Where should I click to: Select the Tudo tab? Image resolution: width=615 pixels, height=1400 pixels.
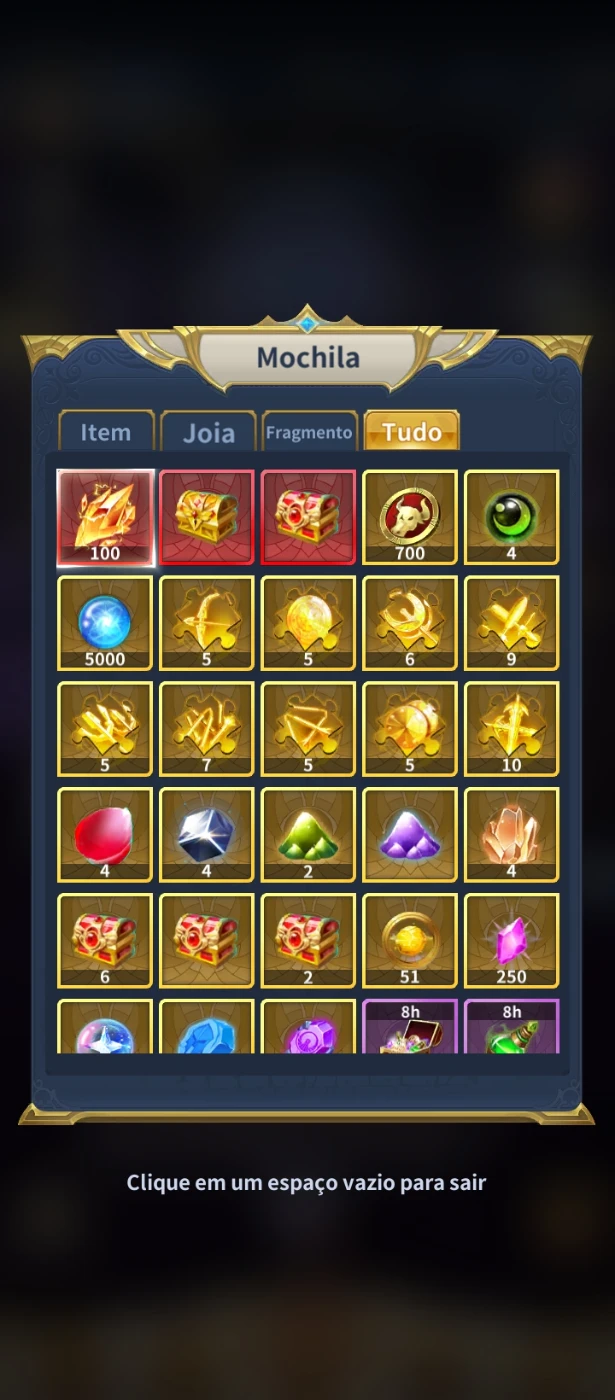coord(411,431)
